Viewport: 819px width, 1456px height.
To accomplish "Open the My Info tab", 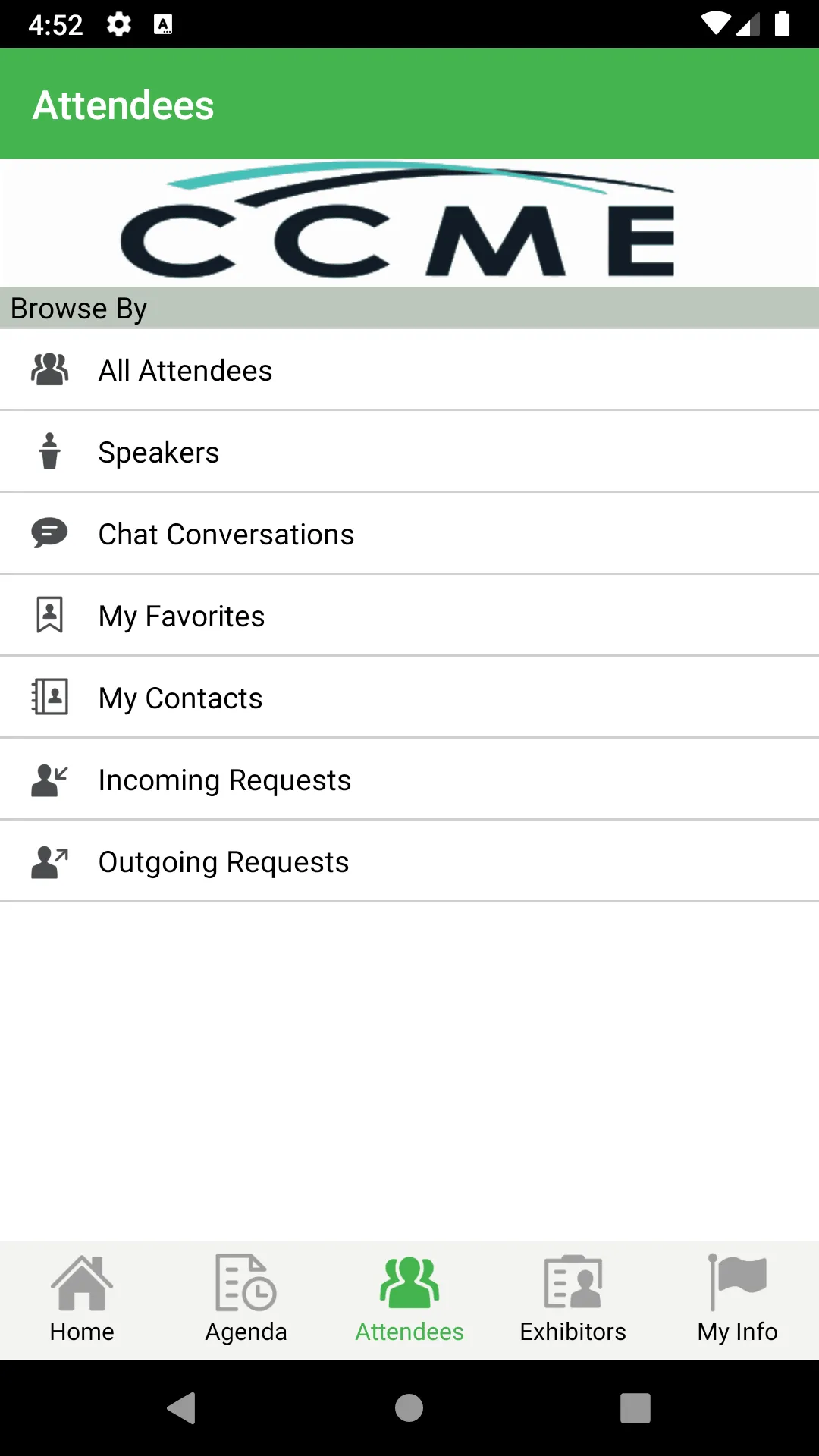I will click(736, 1298).
